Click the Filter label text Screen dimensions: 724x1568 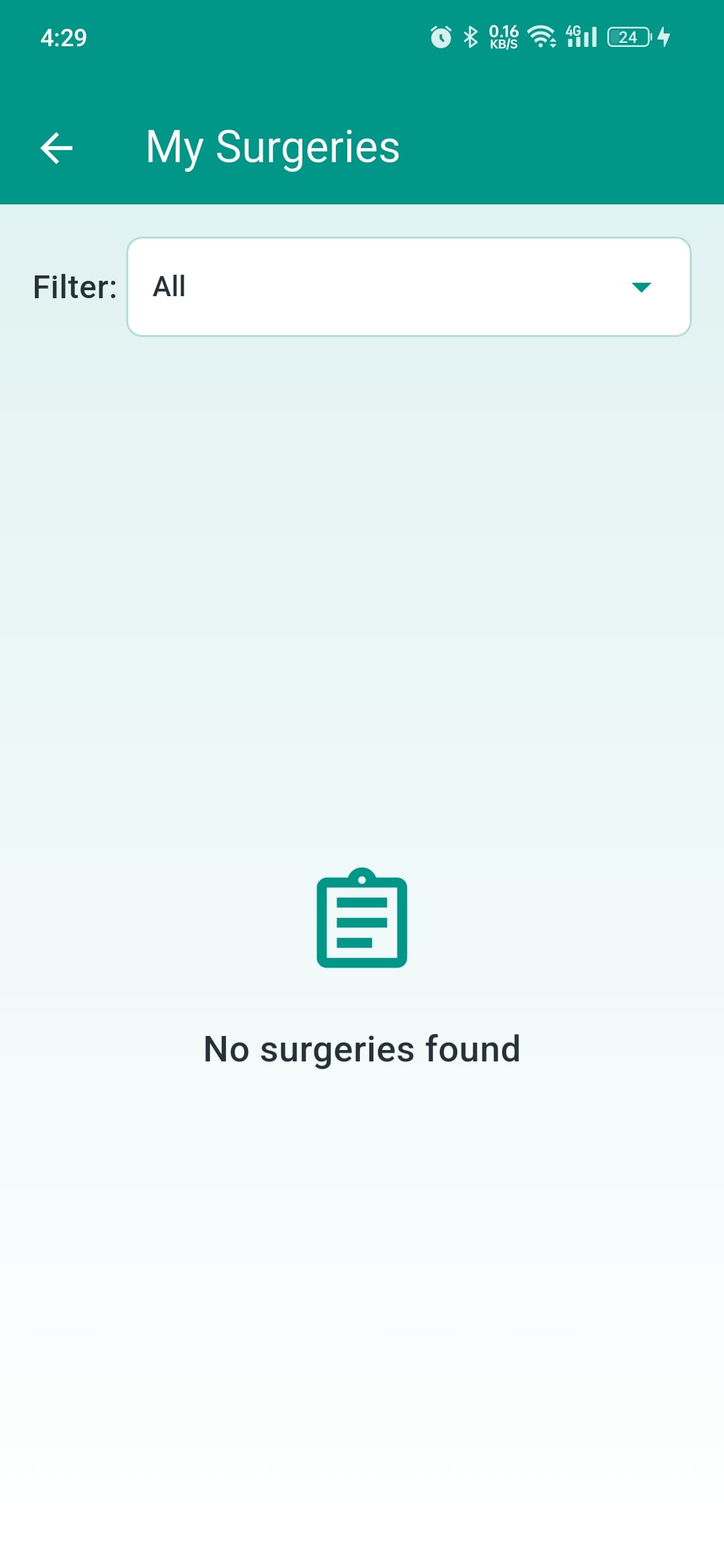[x=75, y=285]
